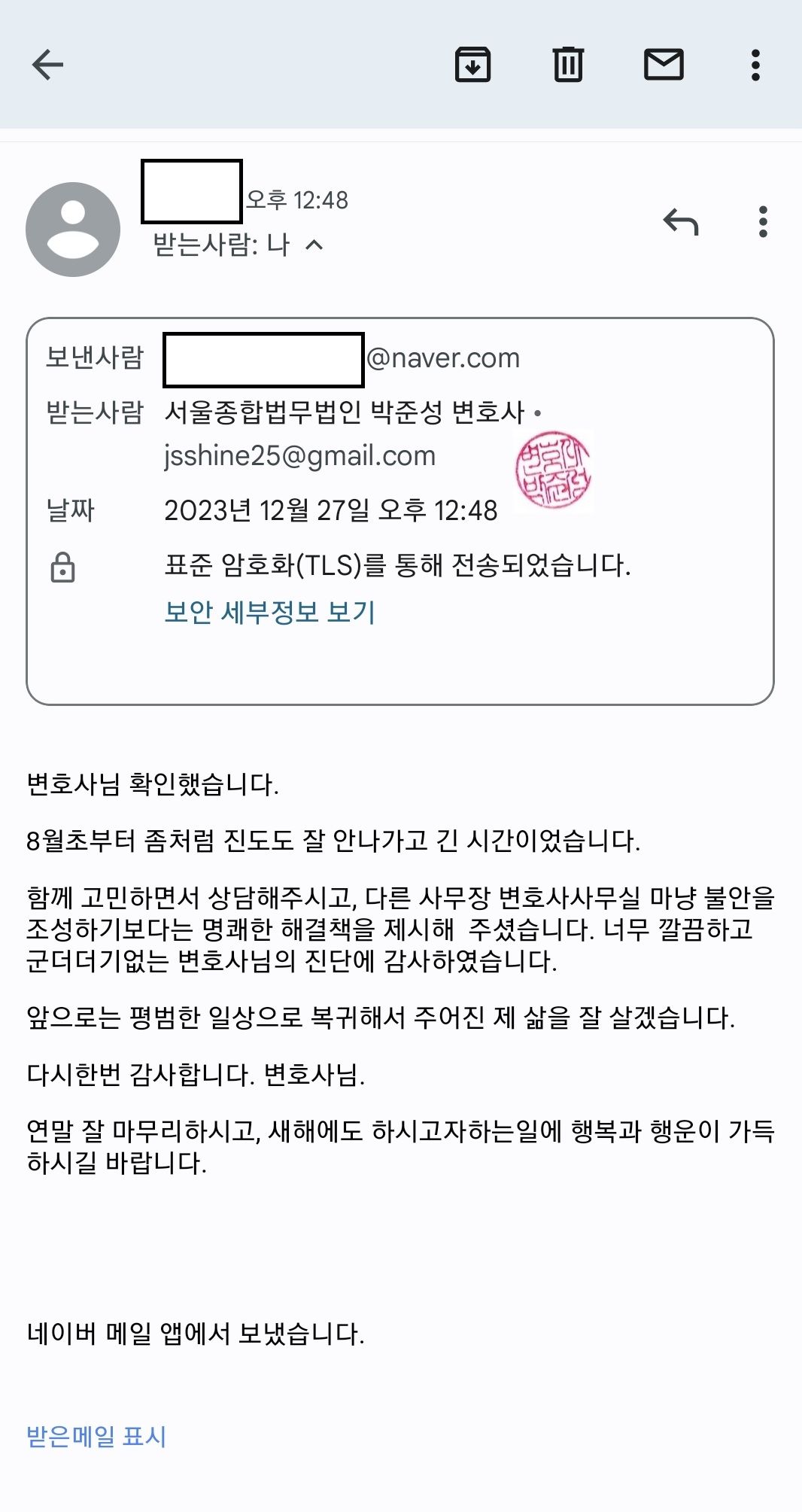Open the top bar overflow menu
This screenshot has height=1512, width=802.
pyautogui.click(x=755, y=65)
